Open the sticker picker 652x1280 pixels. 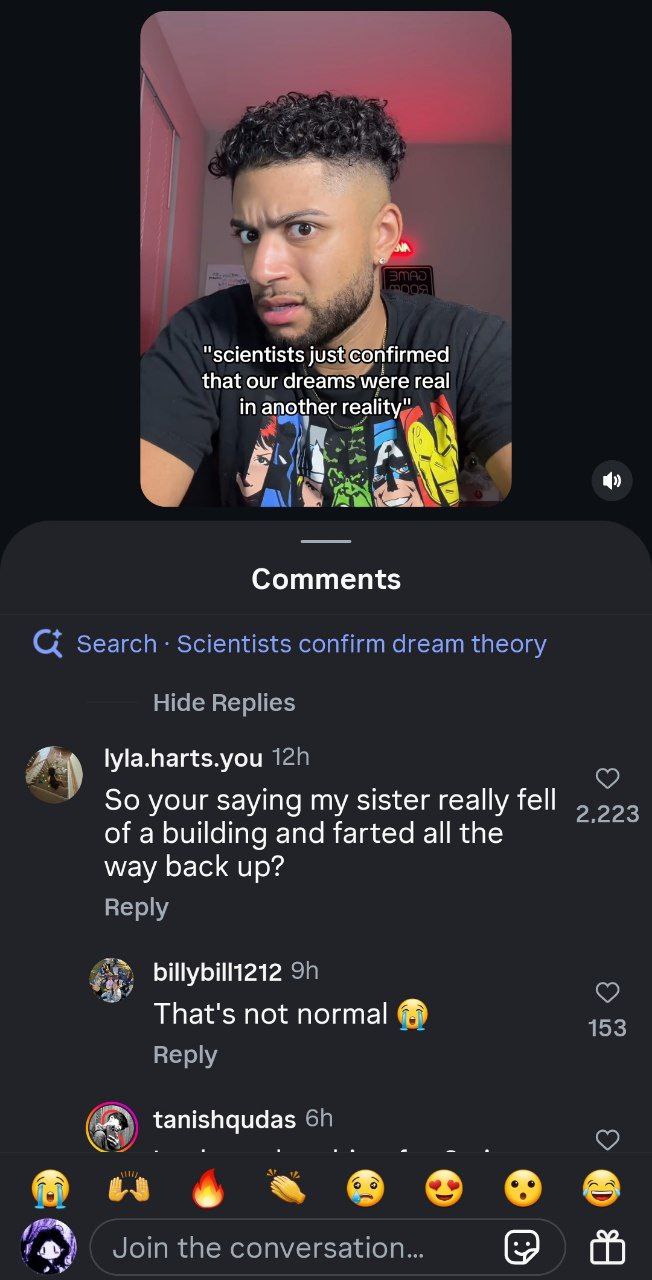coord(522,1247)
